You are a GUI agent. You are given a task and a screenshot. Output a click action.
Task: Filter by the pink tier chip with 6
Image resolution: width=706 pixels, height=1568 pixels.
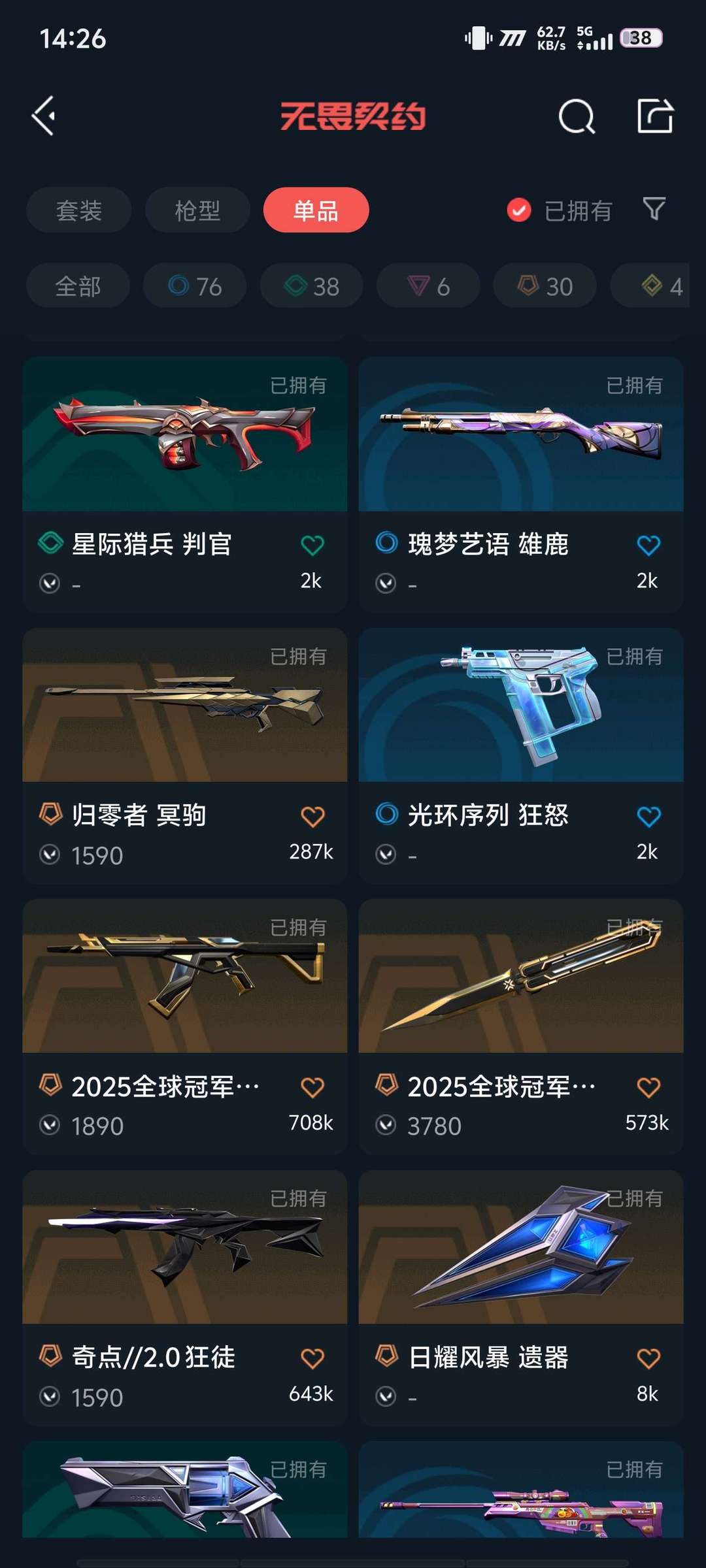[x=428, y=286]
